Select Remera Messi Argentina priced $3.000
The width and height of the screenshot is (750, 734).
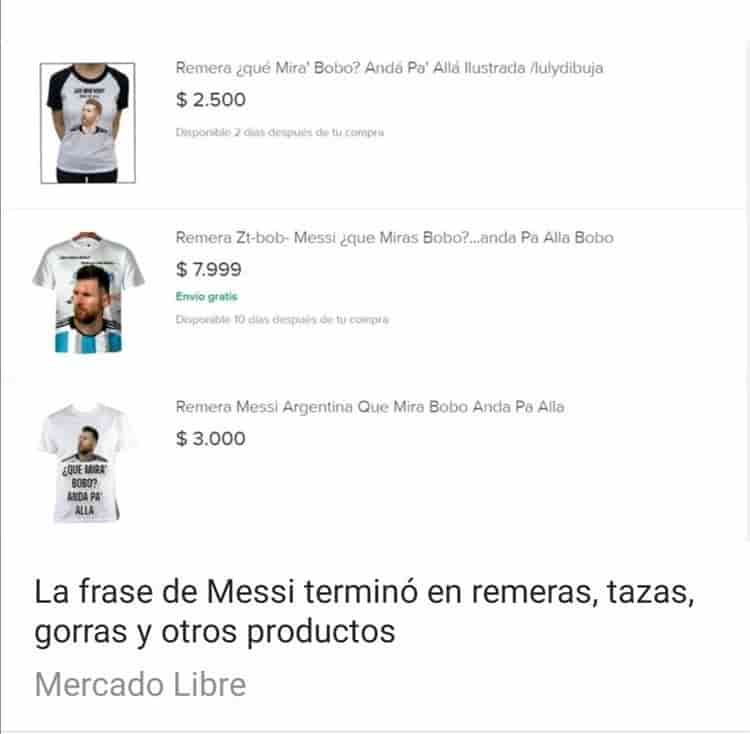370,407
